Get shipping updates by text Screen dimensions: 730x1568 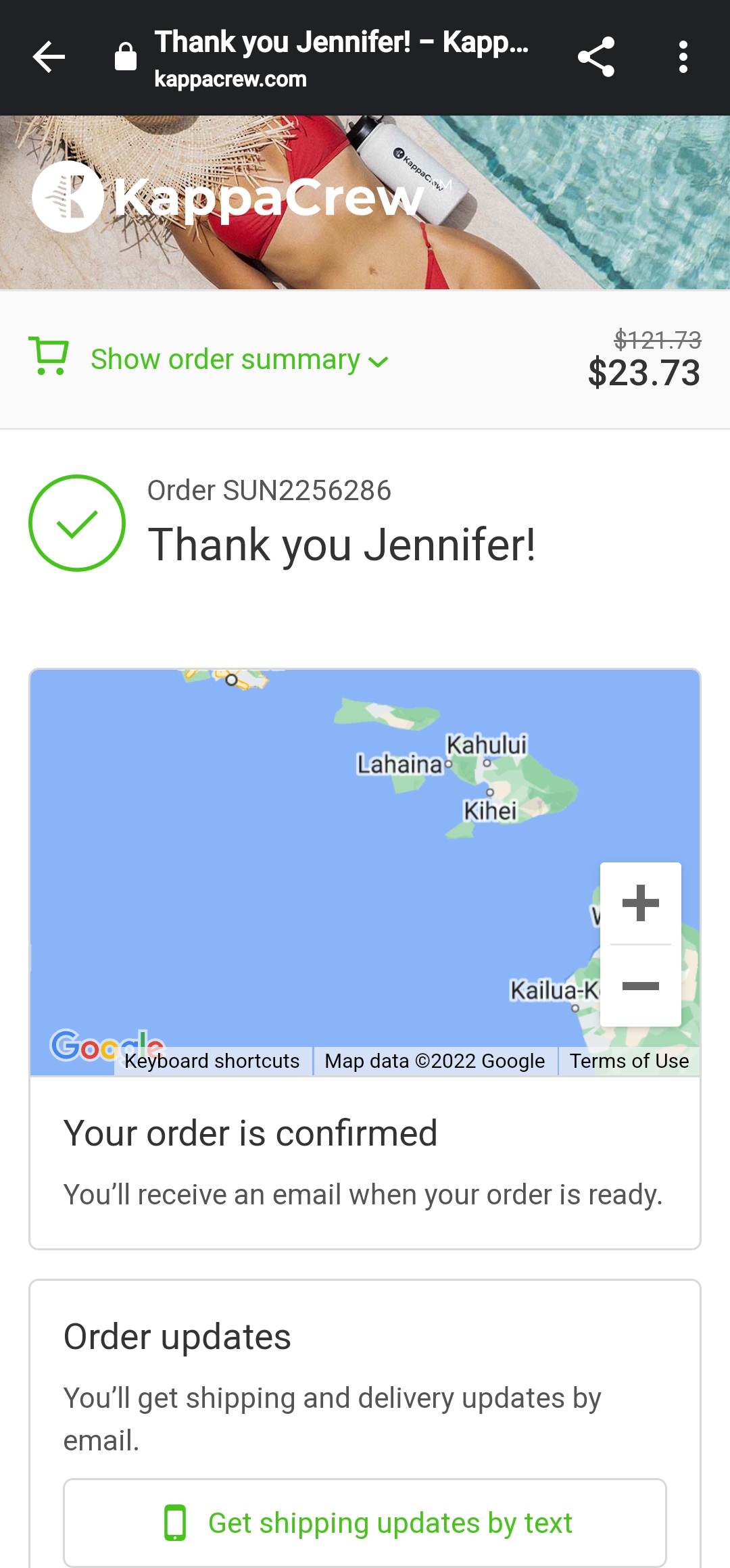(365, 1523)
